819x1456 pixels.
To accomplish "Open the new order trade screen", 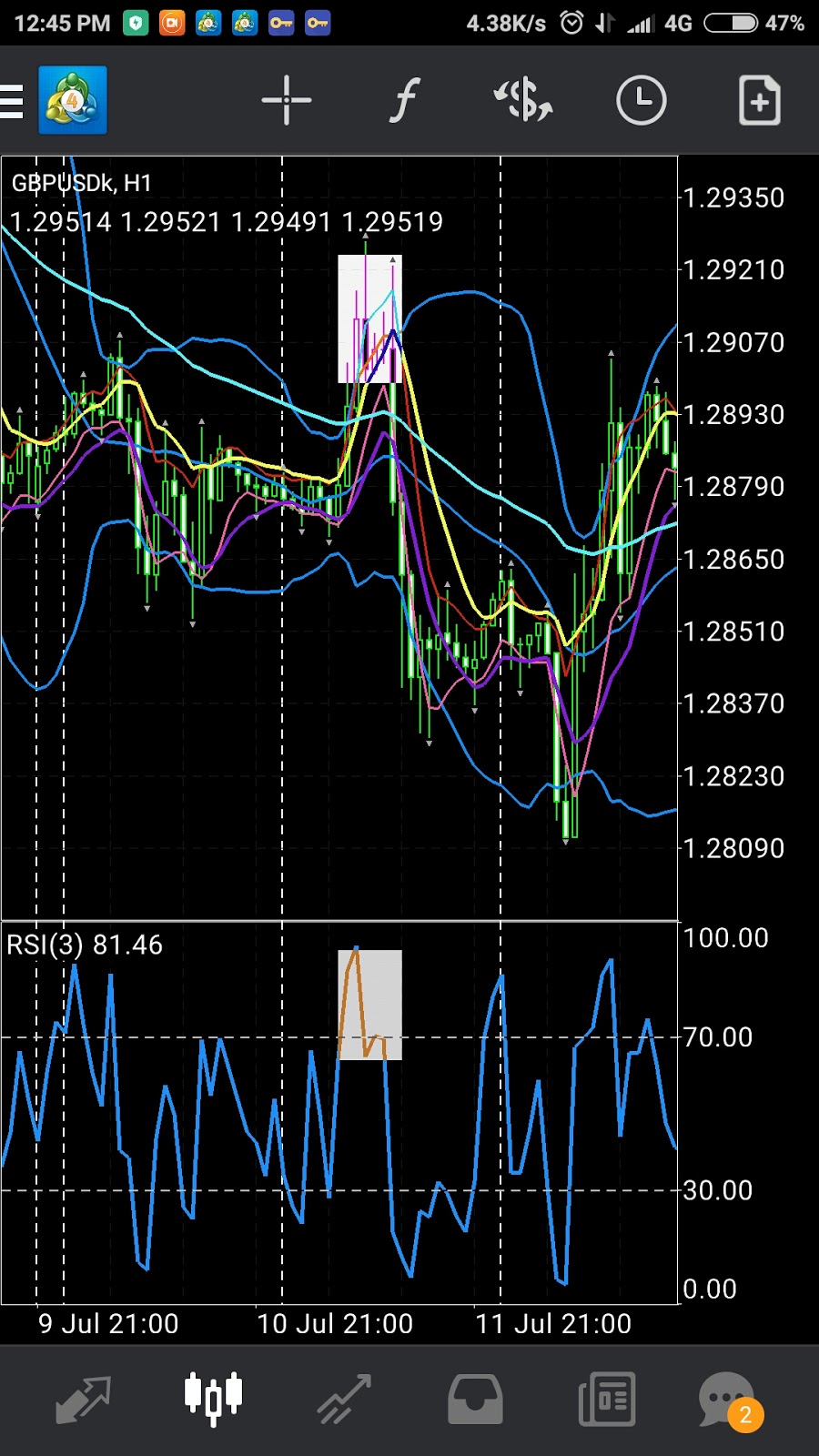I will (523, 100).
